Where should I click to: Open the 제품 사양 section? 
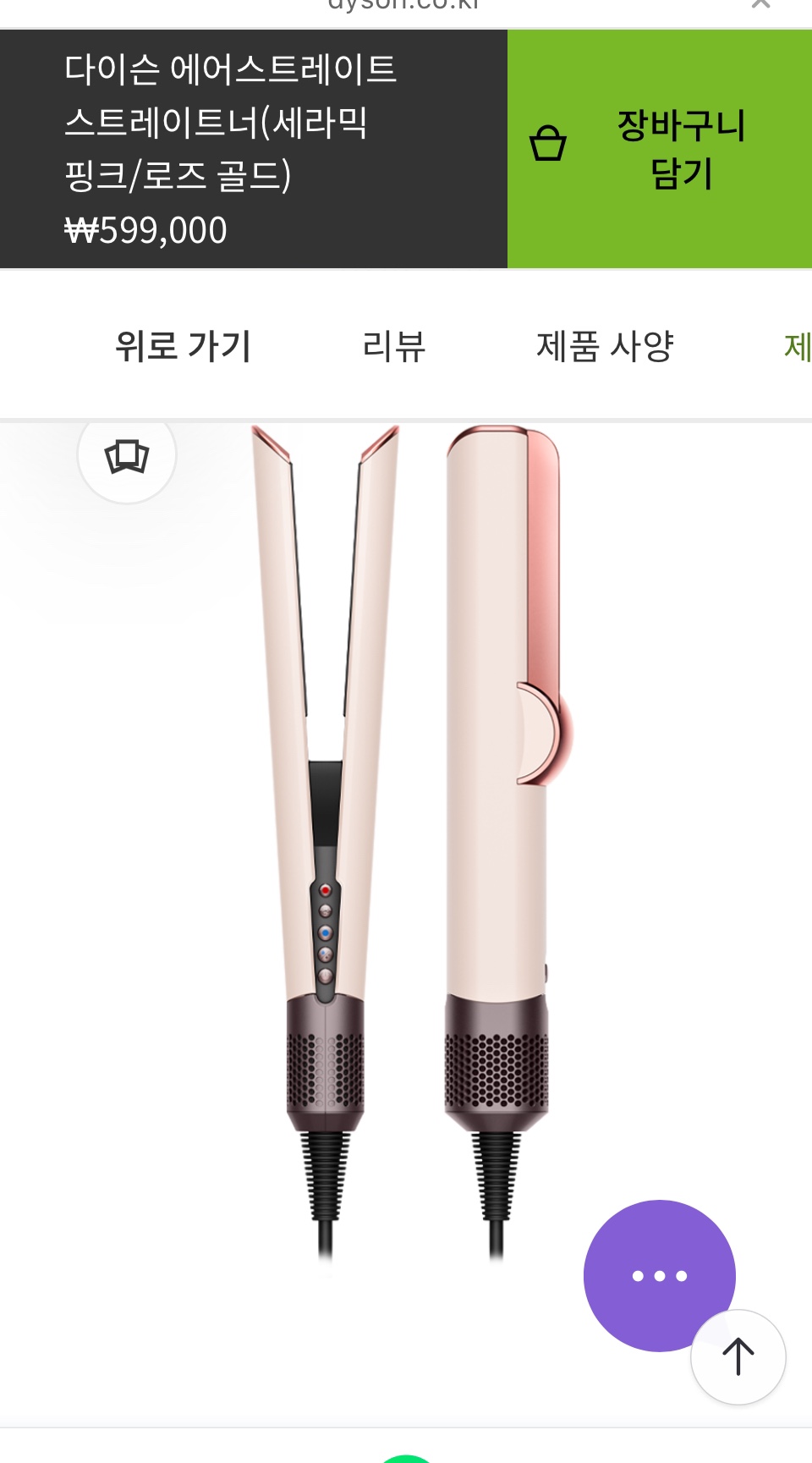click(605, 346)
